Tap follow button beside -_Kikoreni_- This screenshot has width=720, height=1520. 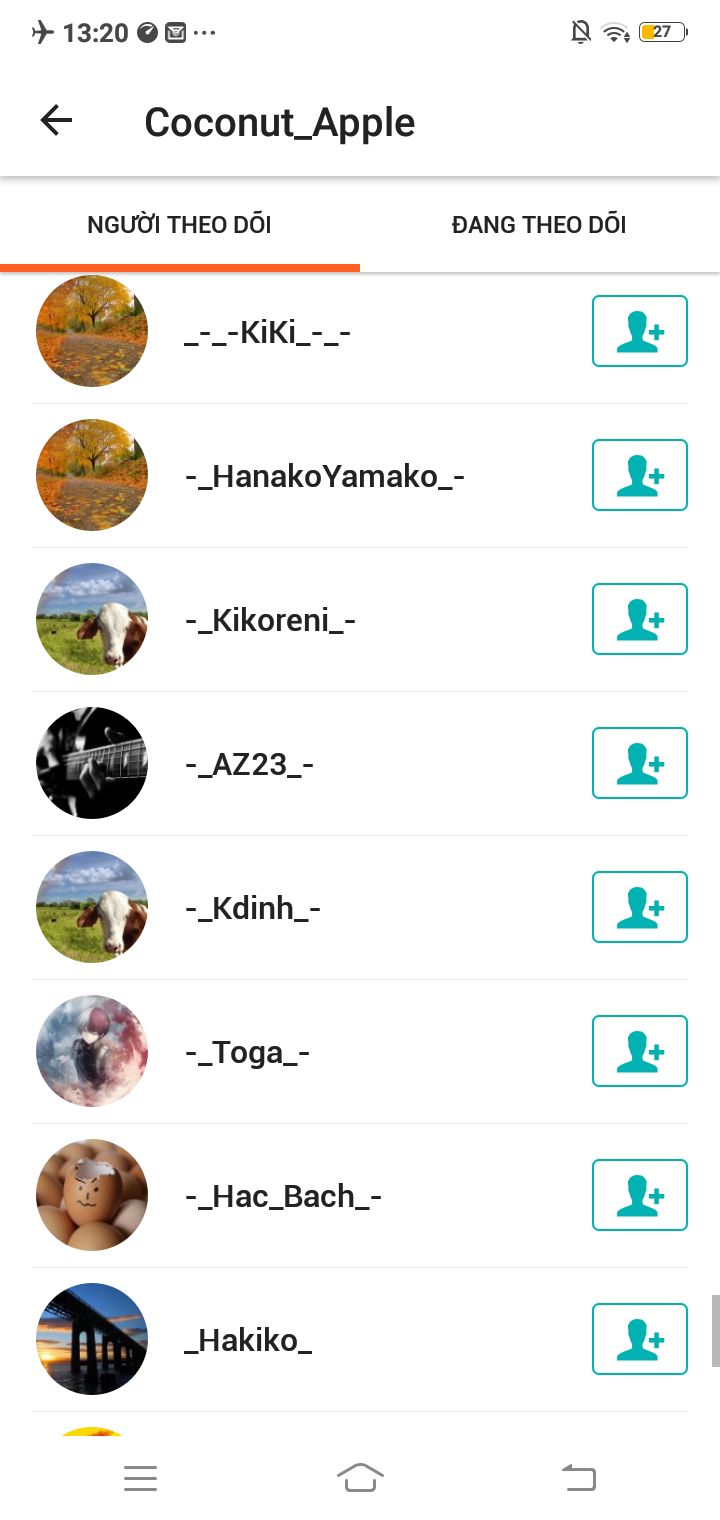tap(639, 619)
